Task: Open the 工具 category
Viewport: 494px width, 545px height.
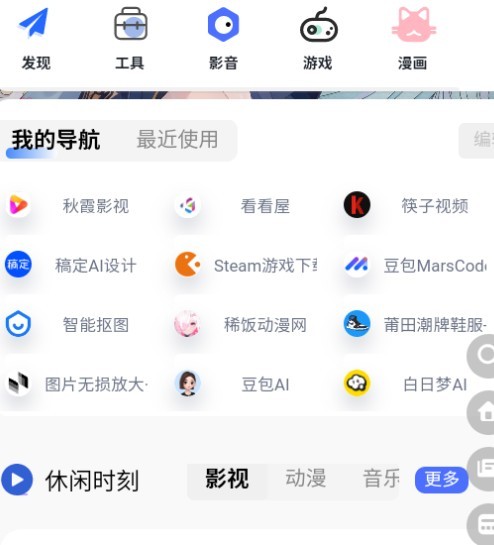Action: point(130,39)
